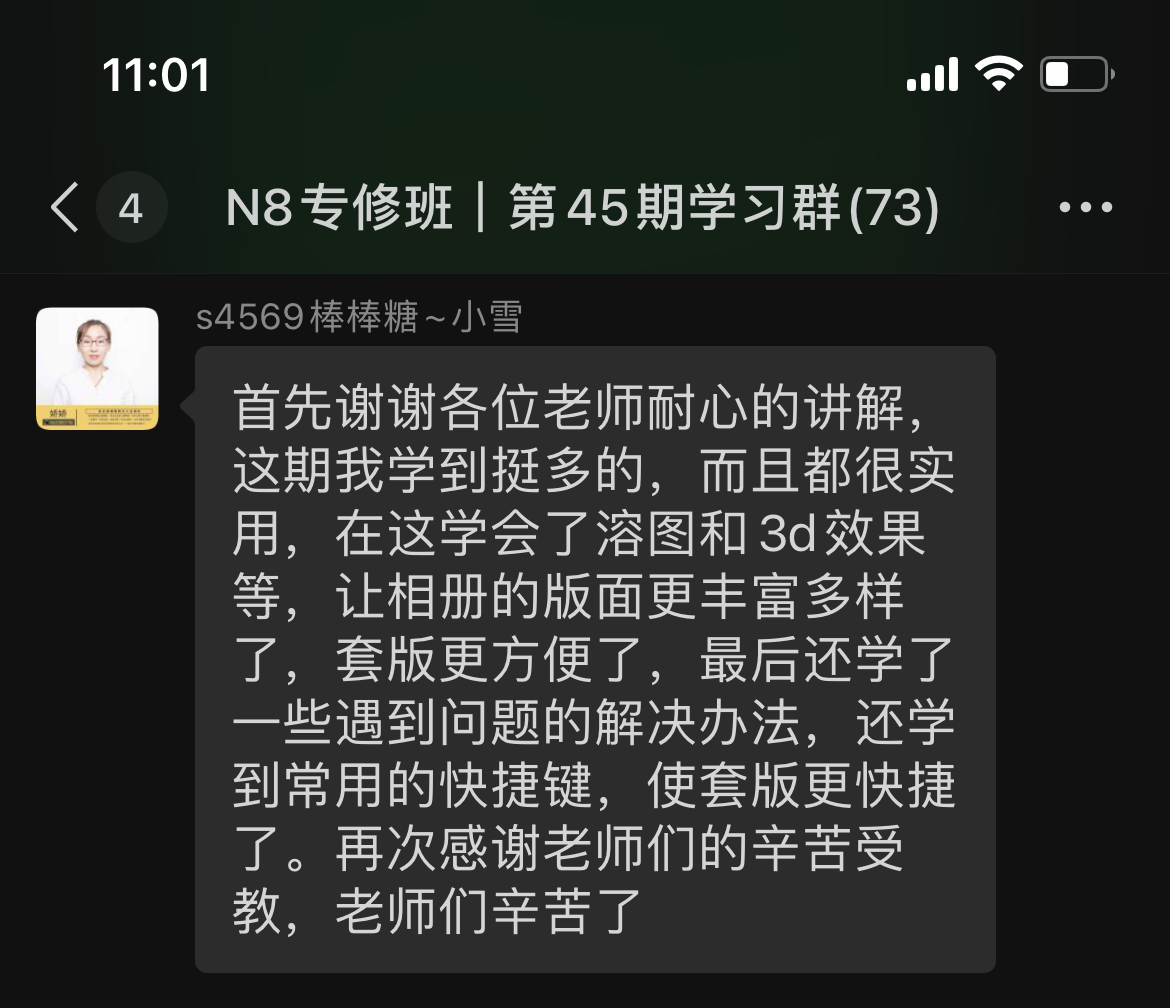Go back to the chat list
1170x1008 pixels.
point(66,208)
